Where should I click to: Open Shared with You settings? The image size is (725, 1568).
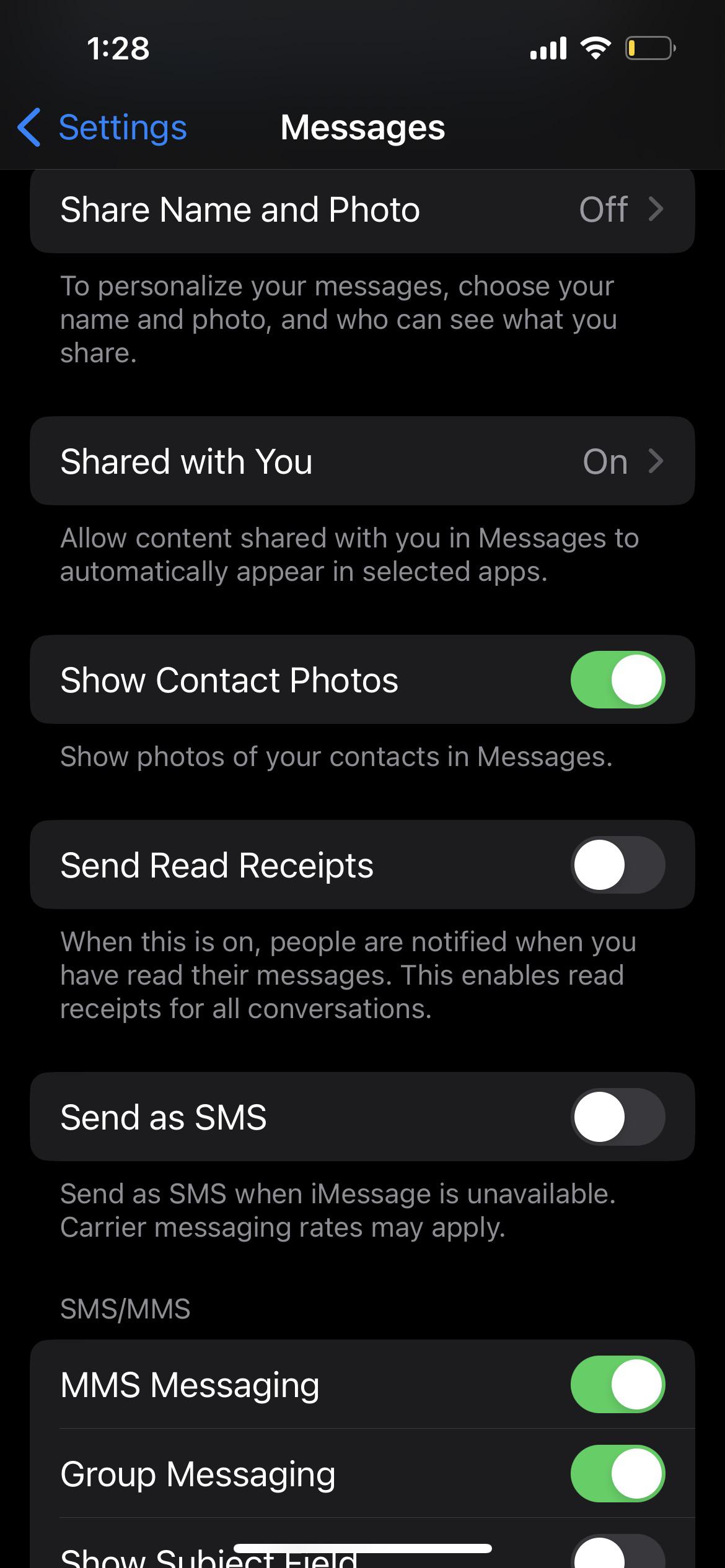(x=362, y=461)
